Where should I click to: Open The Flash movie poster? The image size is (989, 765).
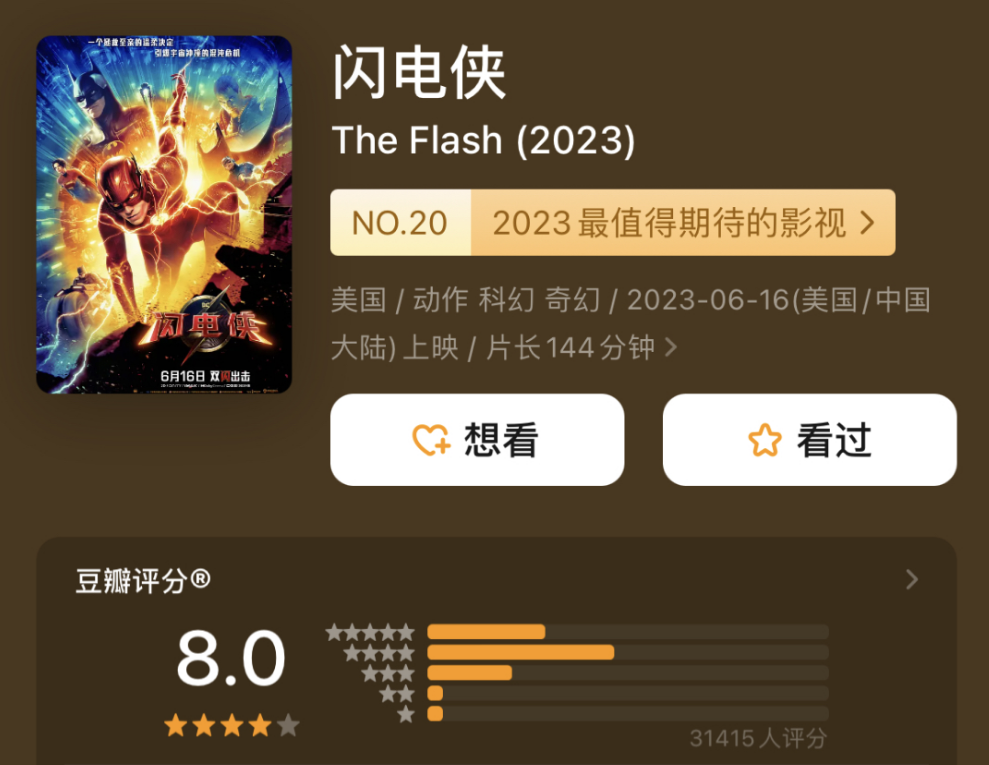(x=164, y=214)
